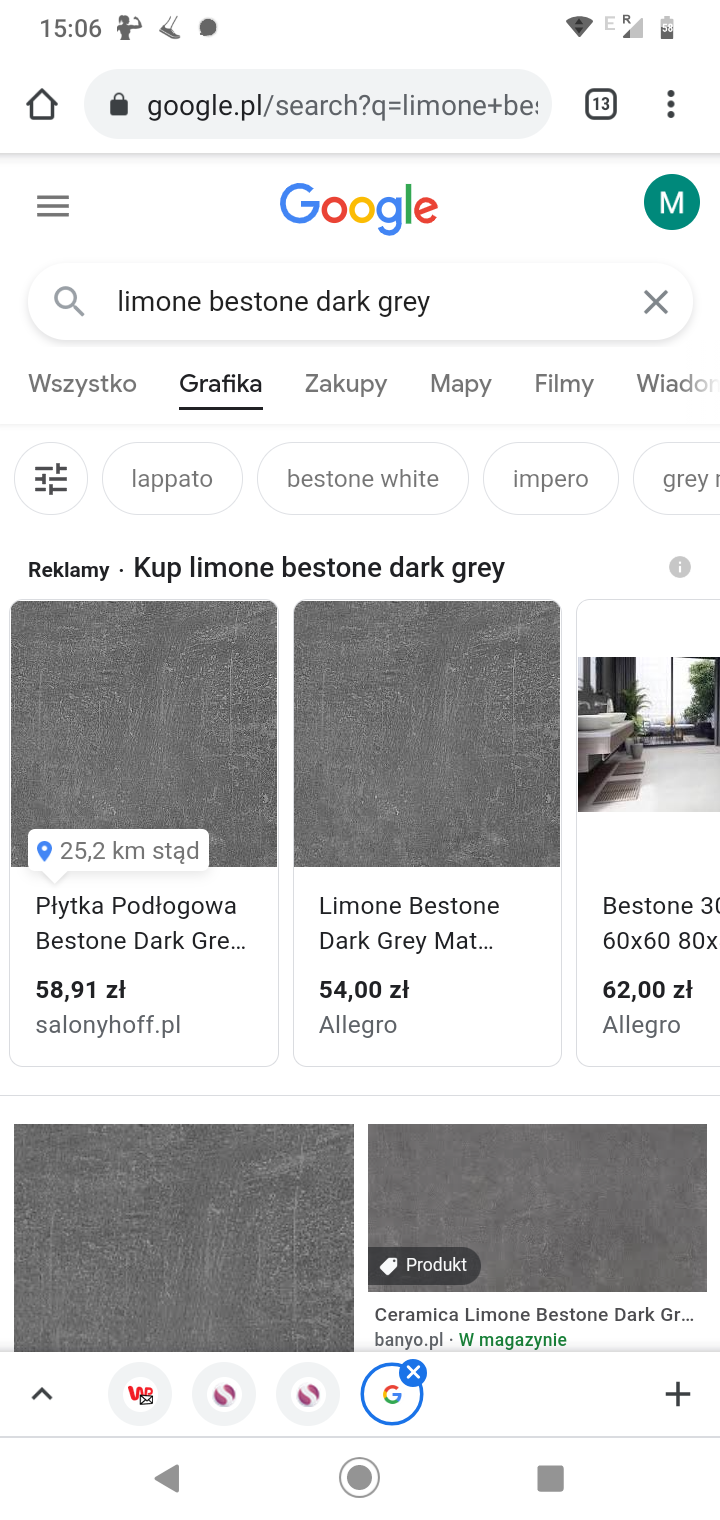
Task: Open the salonyhoff.pl tile ad for 58,91 zł
Action: [x=144, y=832]
